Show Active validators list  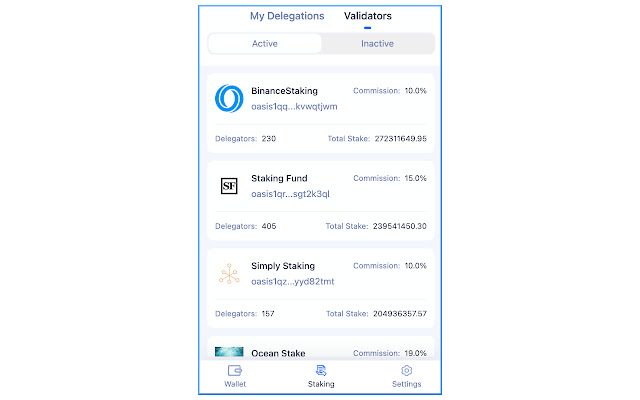tap(265, 44)
